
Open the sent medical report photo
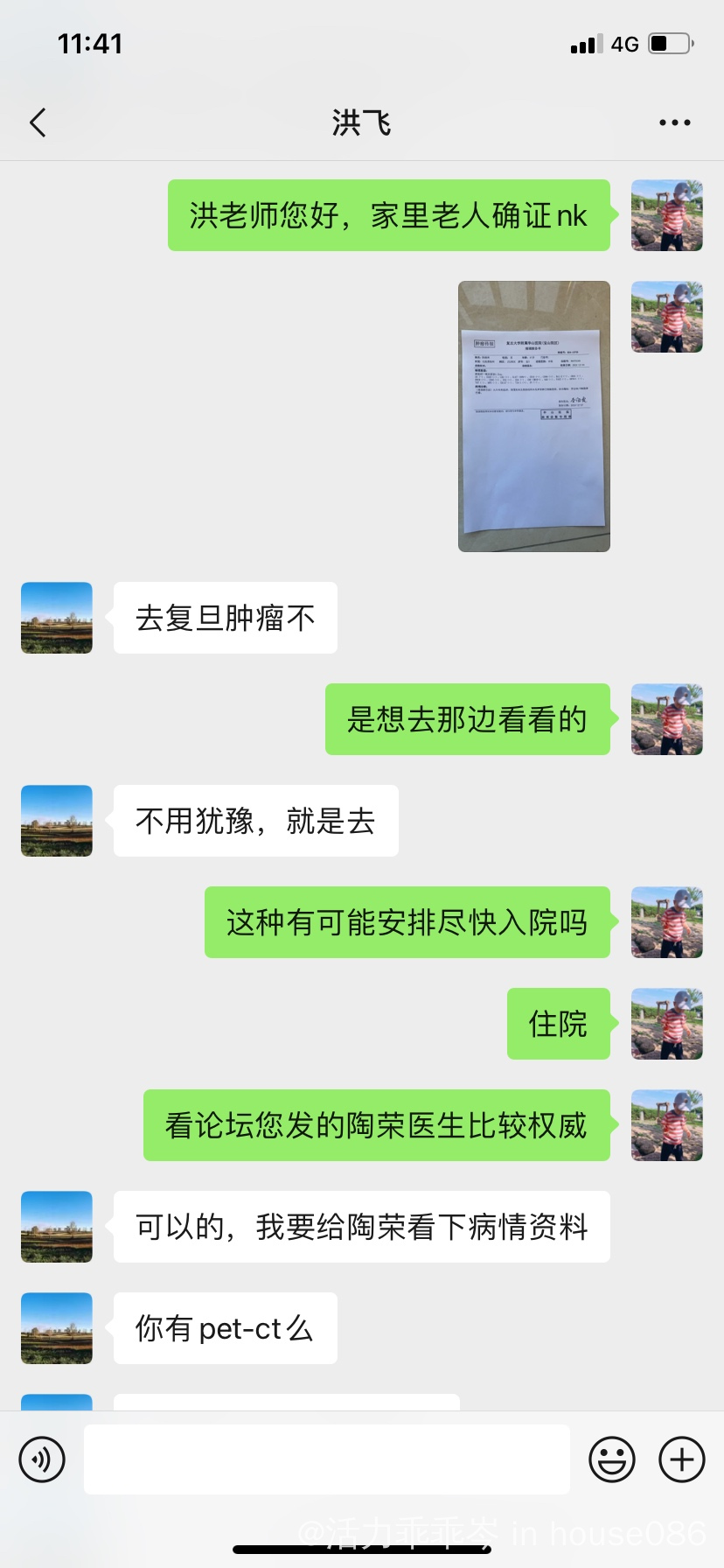pyautogui.click(x=533, y=416)
